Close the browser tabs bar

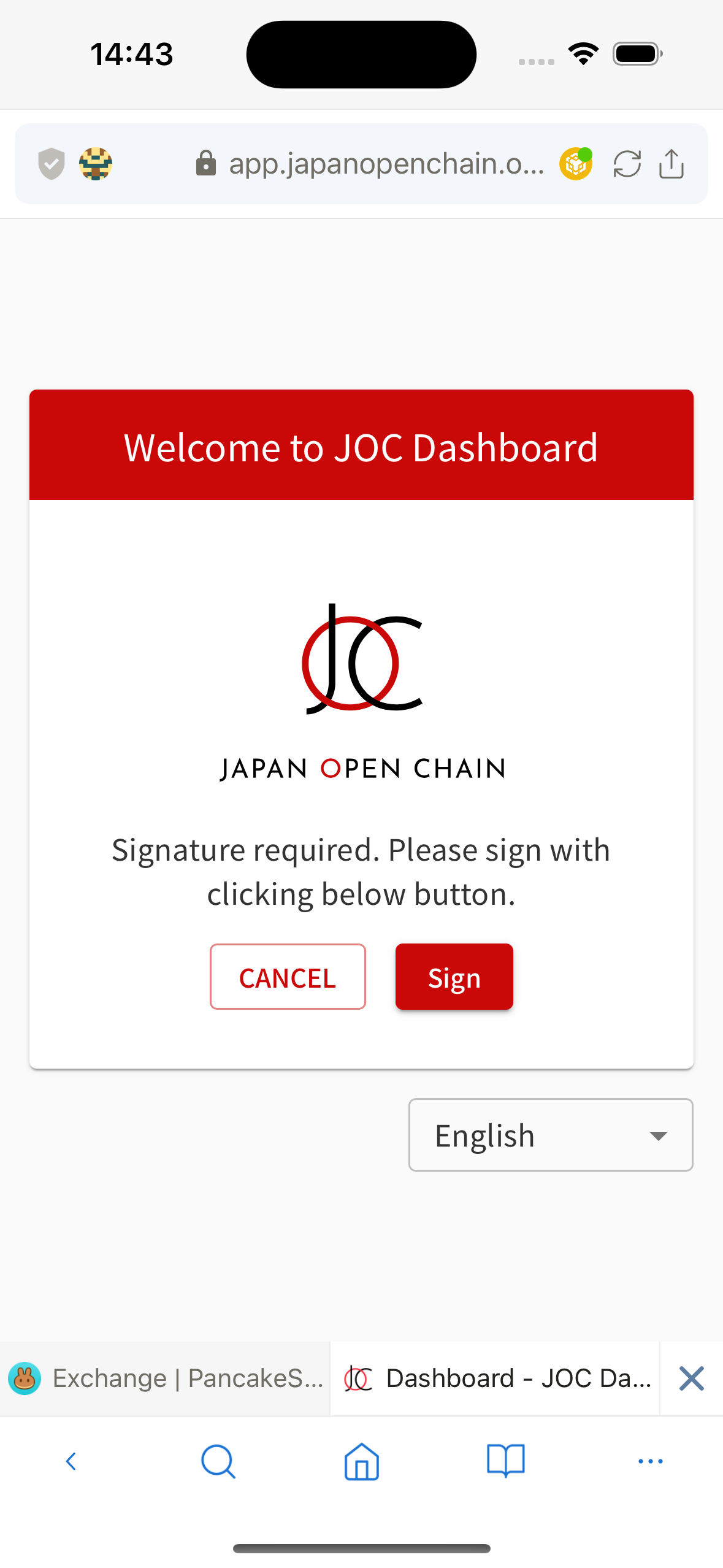(691, 1378)
